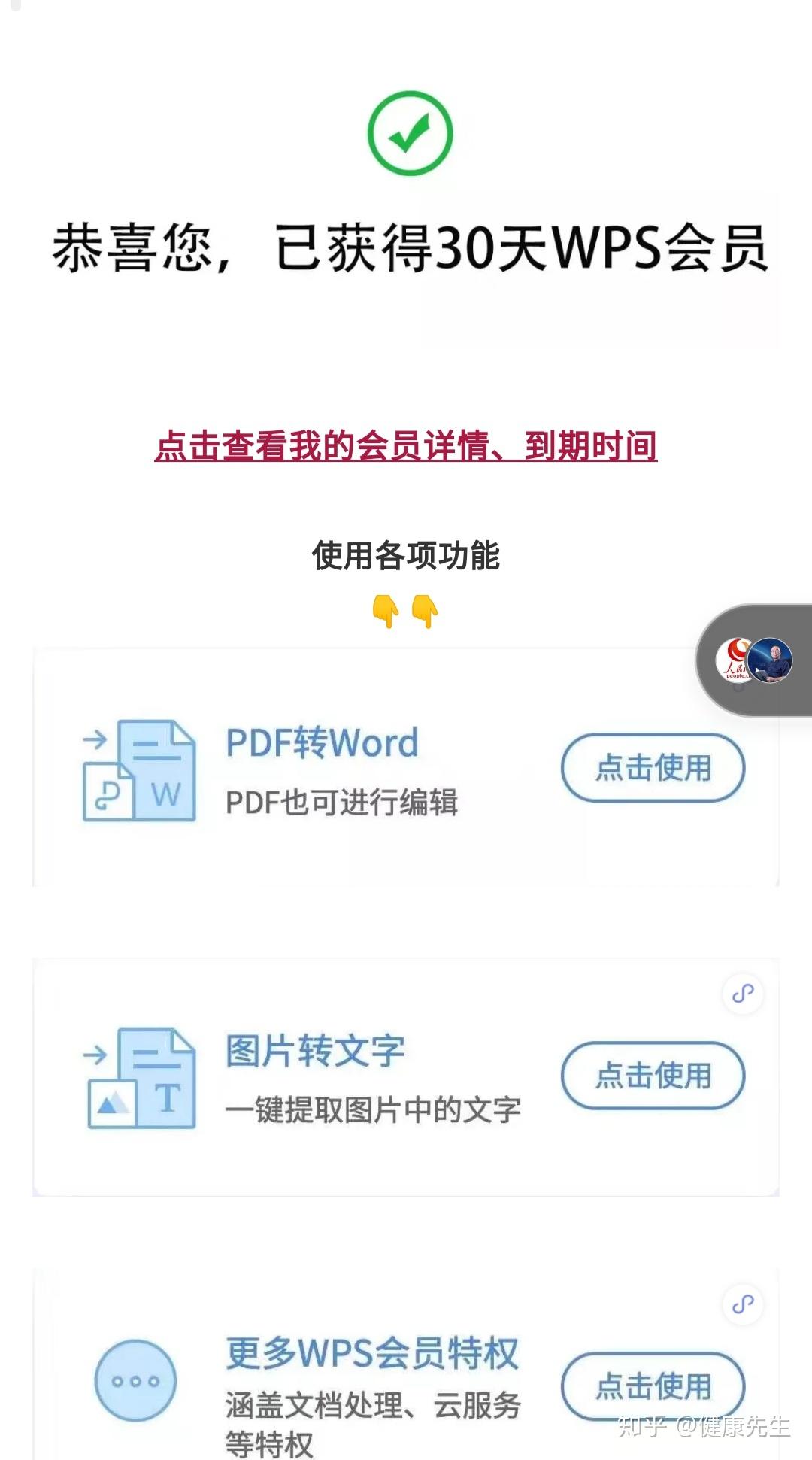Tap the link icon on the 更多WPS会员特权 card
Viewport: 812px width, 1460px height.
pos(743,1304)
